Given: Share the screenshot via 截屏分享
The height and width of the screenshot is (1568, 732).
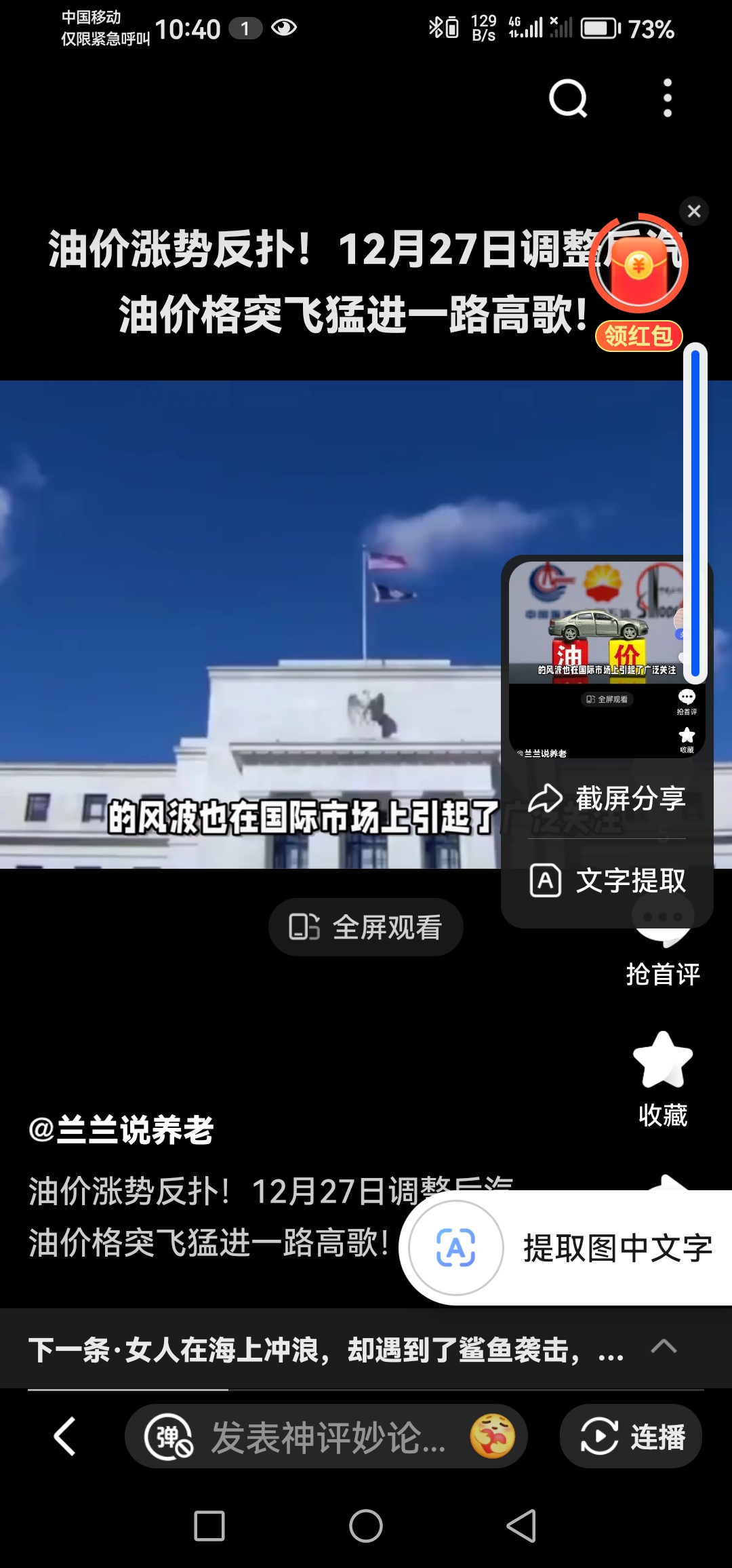Looking at the screenshot, I should tap(607, 798).
